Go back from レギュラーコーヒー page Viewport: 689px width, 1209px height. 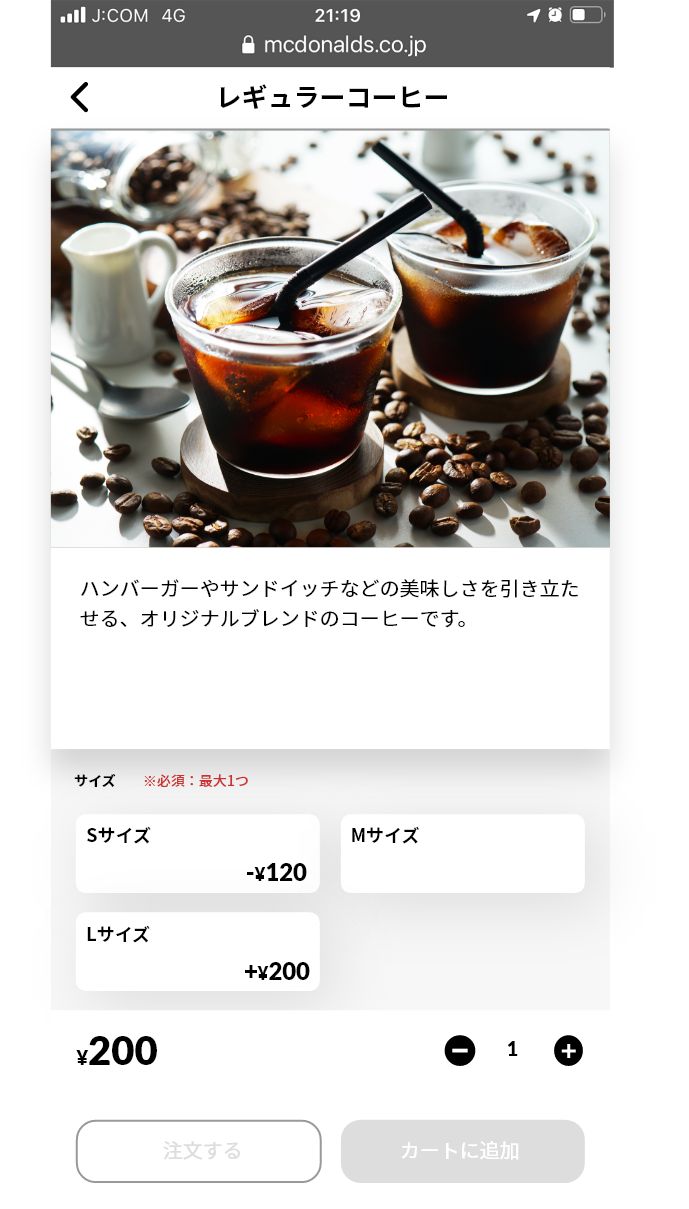[80, 97]
